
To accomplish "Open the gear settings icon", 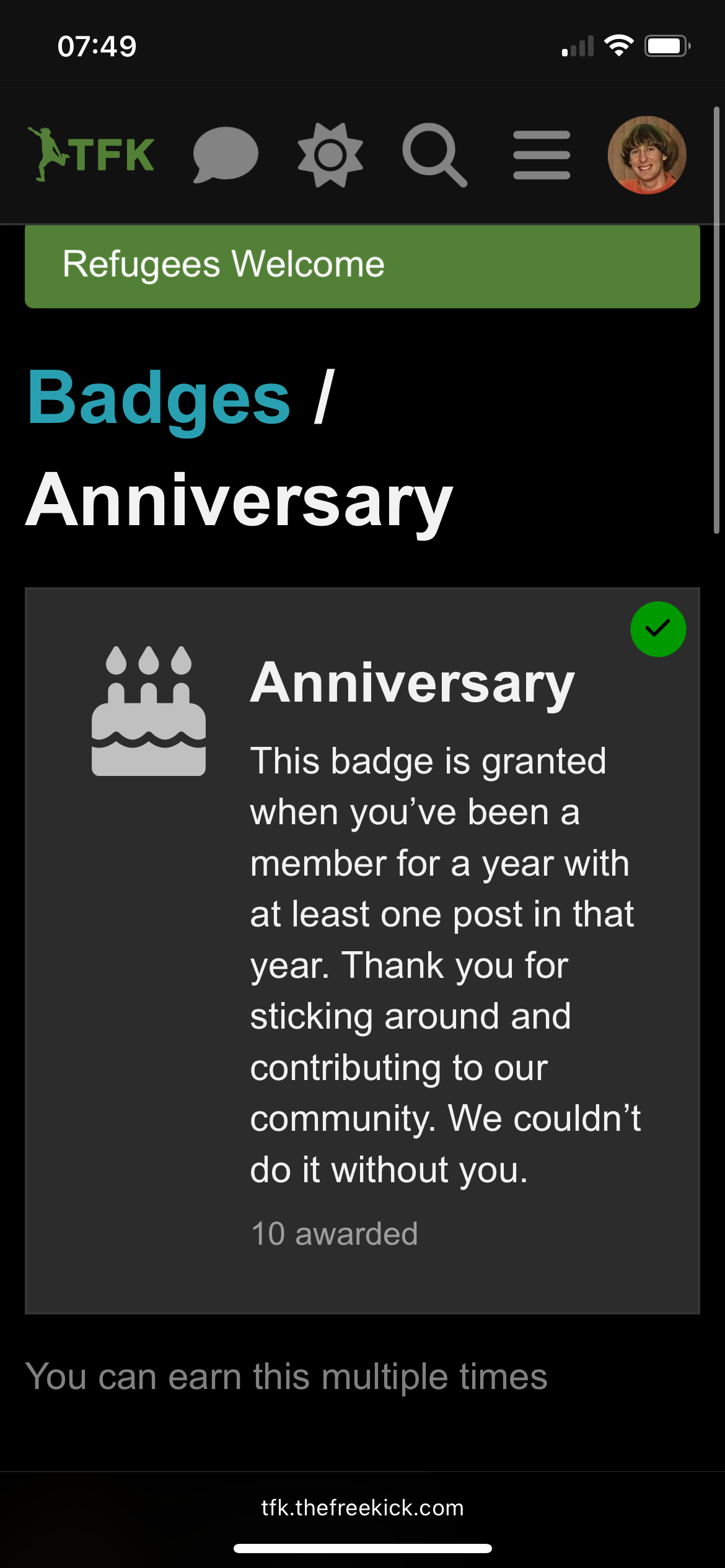I will pyautogui.click(x=330, y=154).
